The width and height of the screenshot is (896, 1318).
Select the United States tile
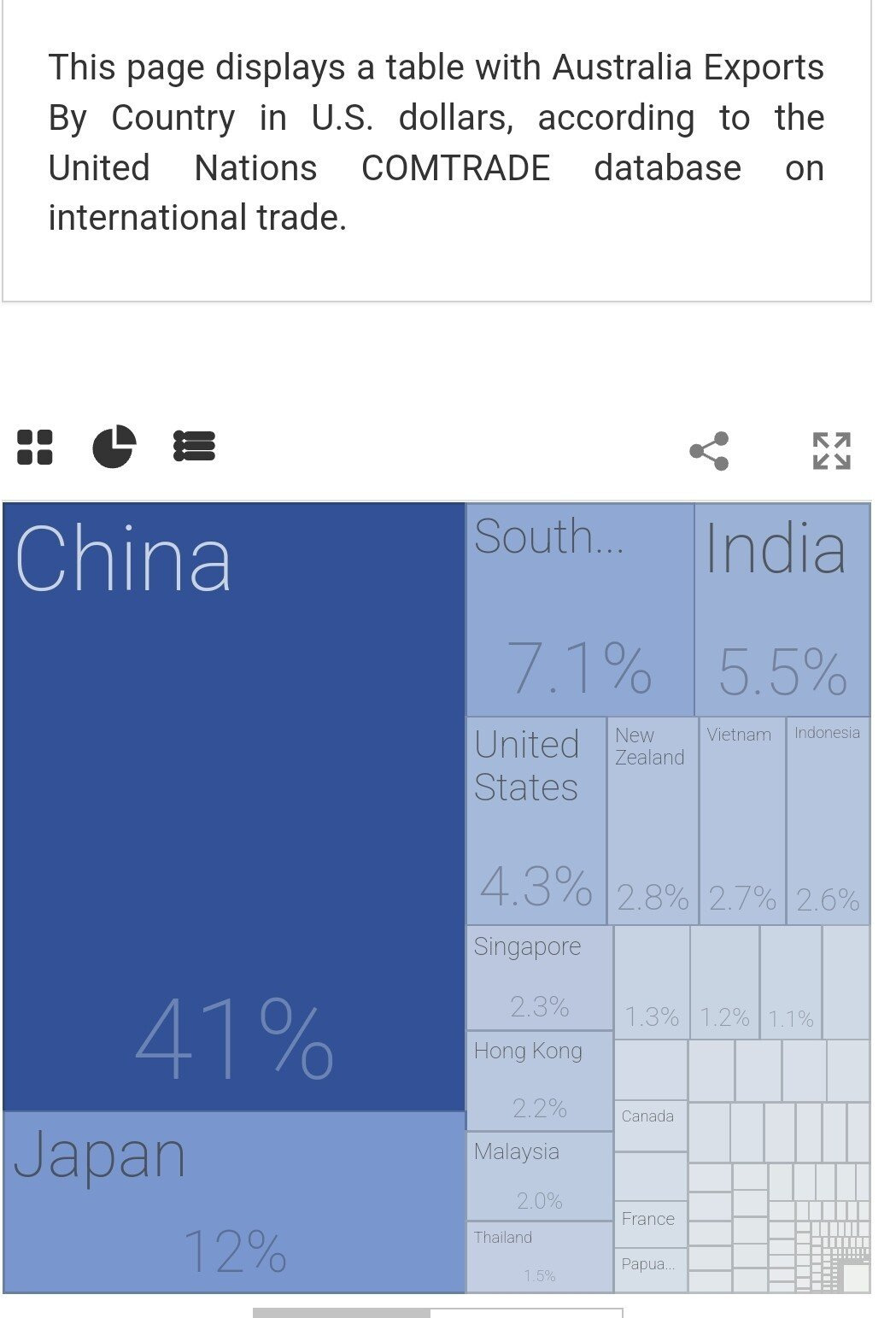[x=536, y=820]
